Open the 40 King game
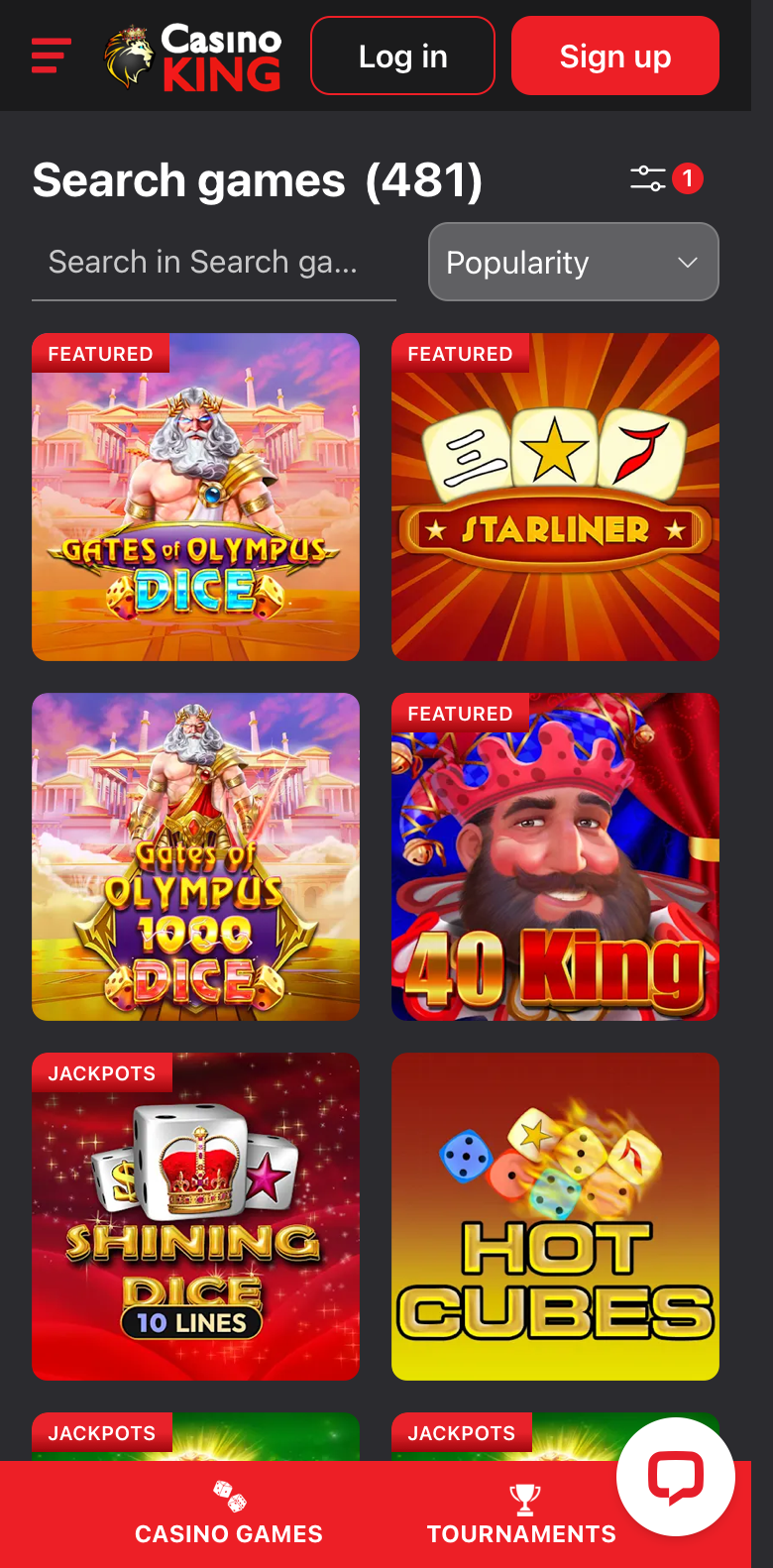 coord(555,856)
